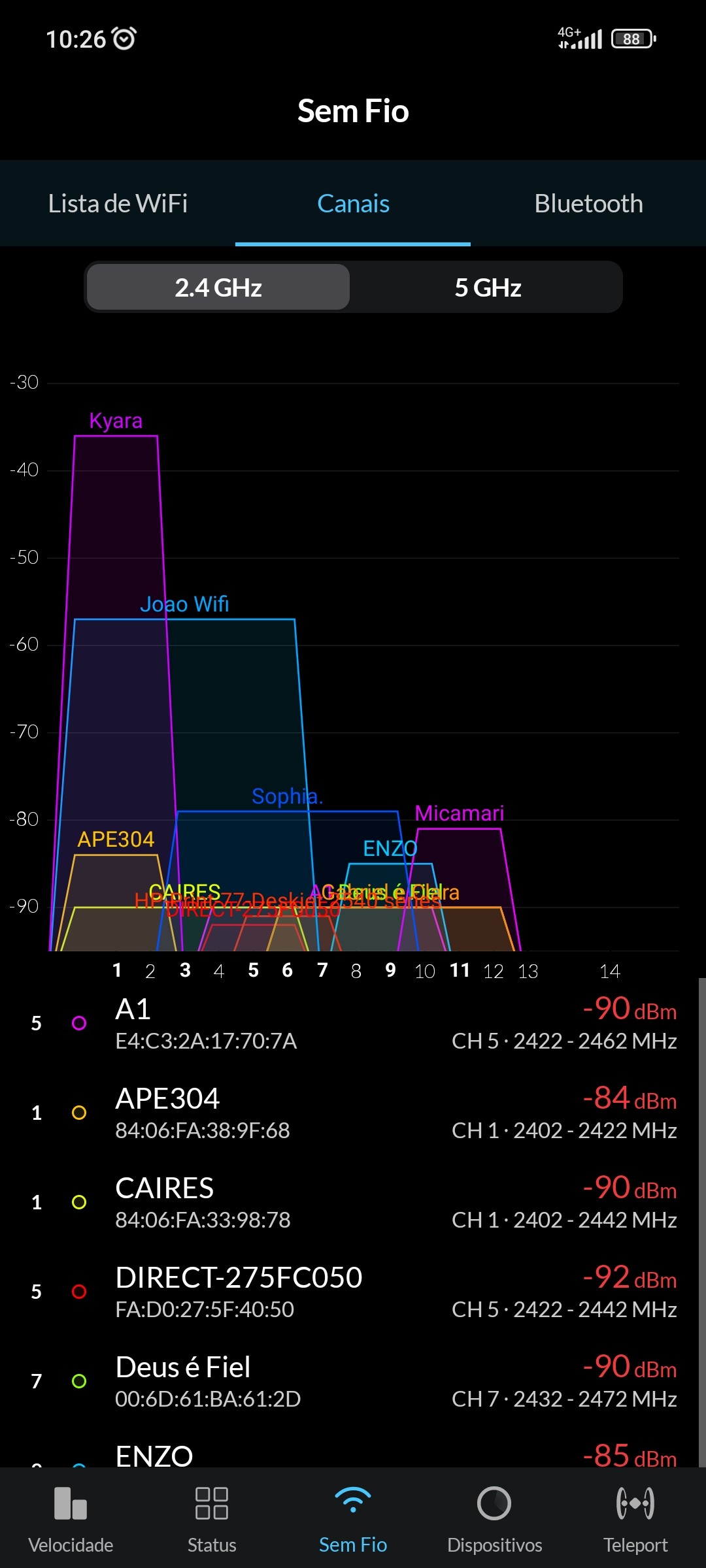View the Deus é Fiel network
The height and width of the screenshot is (1568, 706).
tap(353, 1382)
